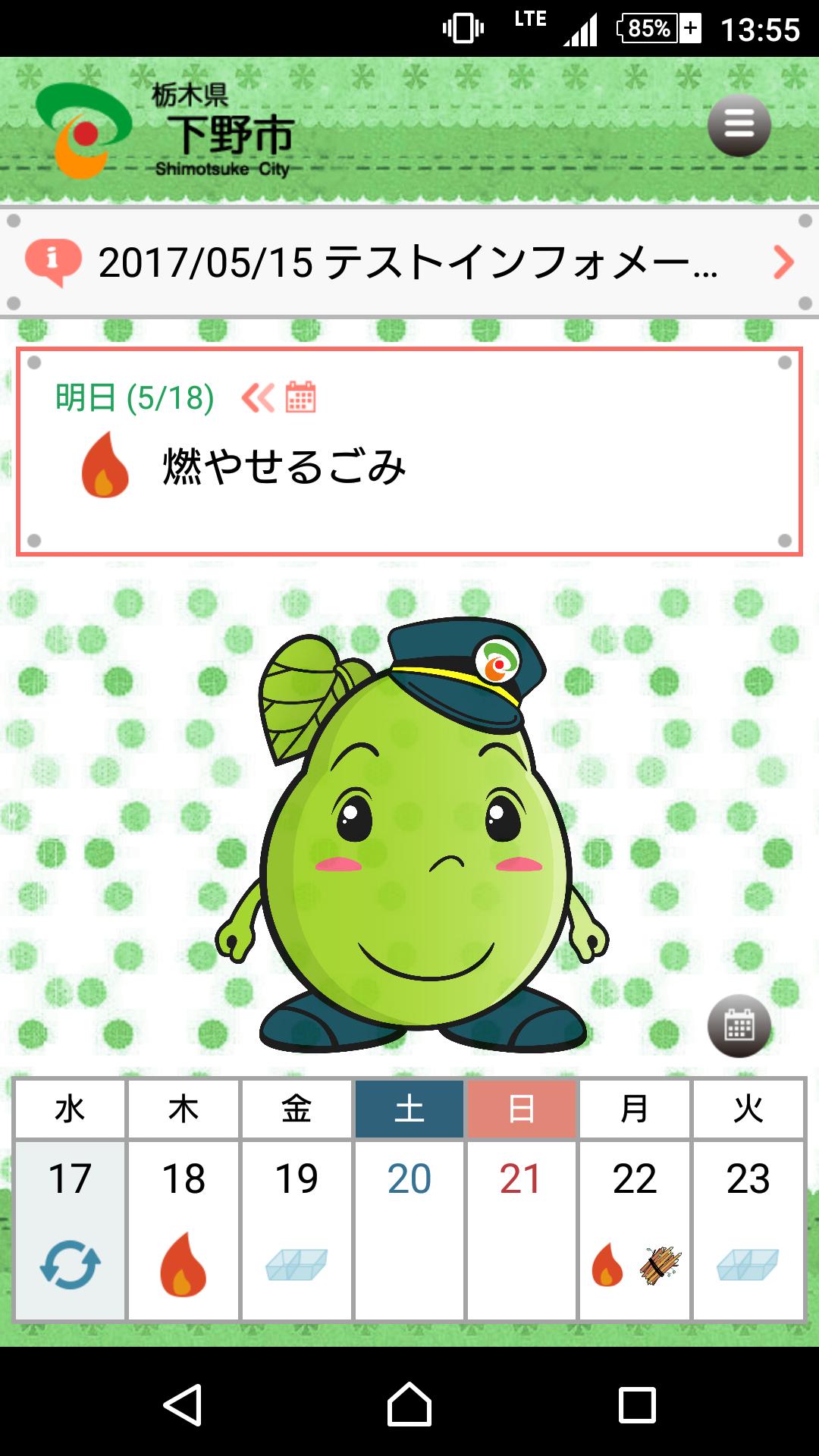Open the small calendar icon beside 明日 (5/18)
Viewport: 819px width, 1456px height.
pyautogui.click(x=300, y=397)
